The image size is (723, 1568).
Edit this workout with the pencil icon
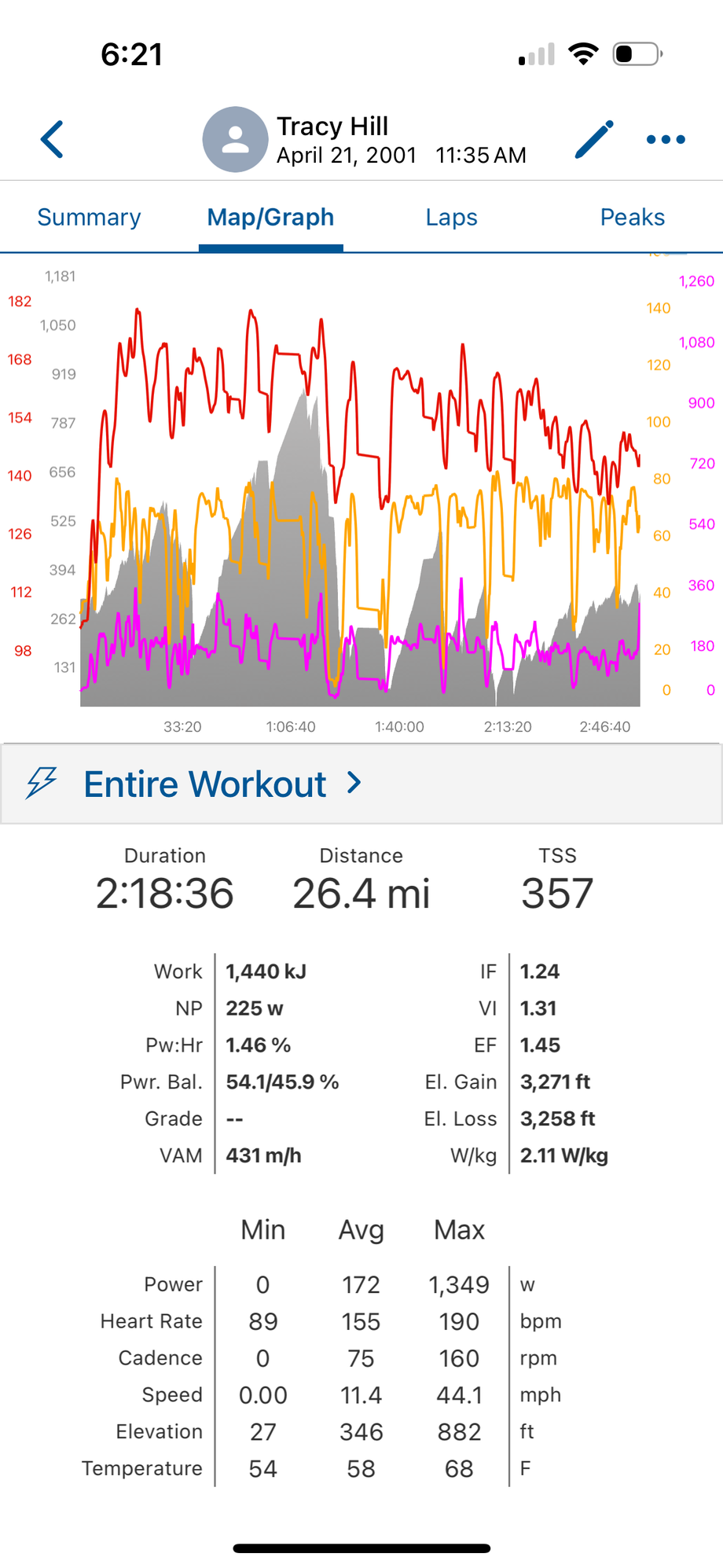tap(593, 140)
